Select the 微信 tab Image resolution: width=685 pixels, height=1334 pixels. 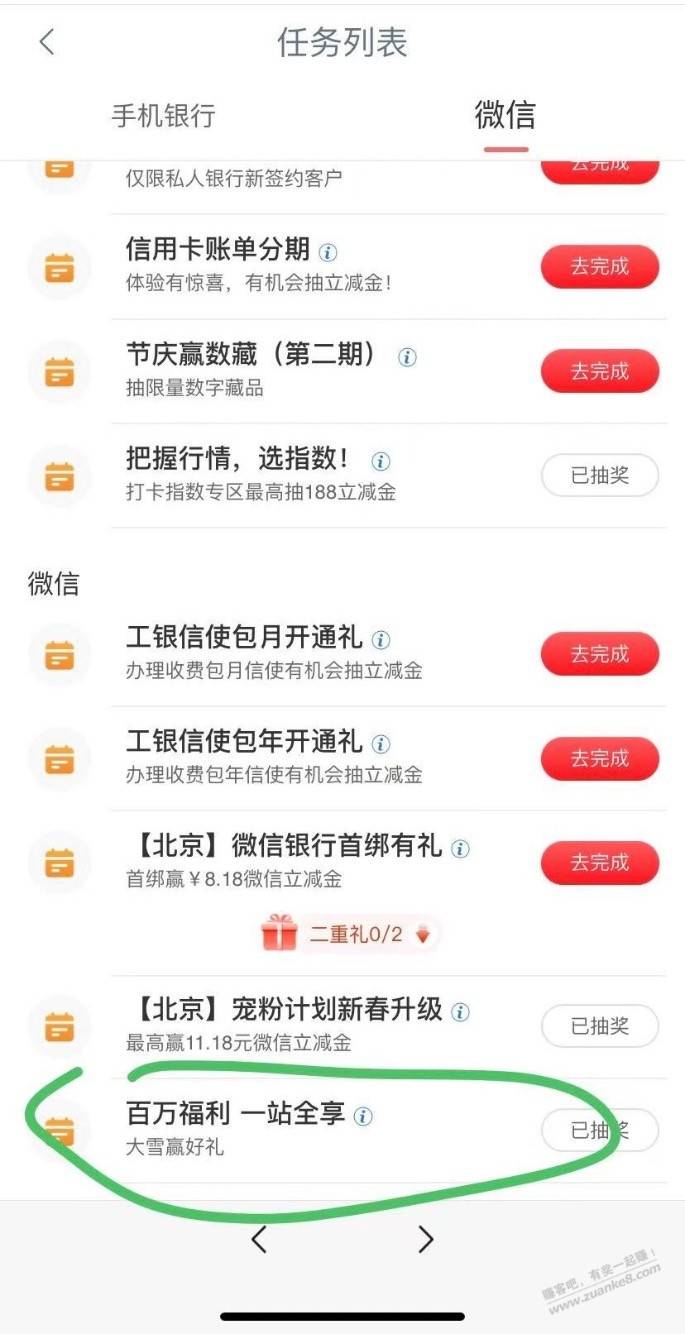[x=505, y=115]
